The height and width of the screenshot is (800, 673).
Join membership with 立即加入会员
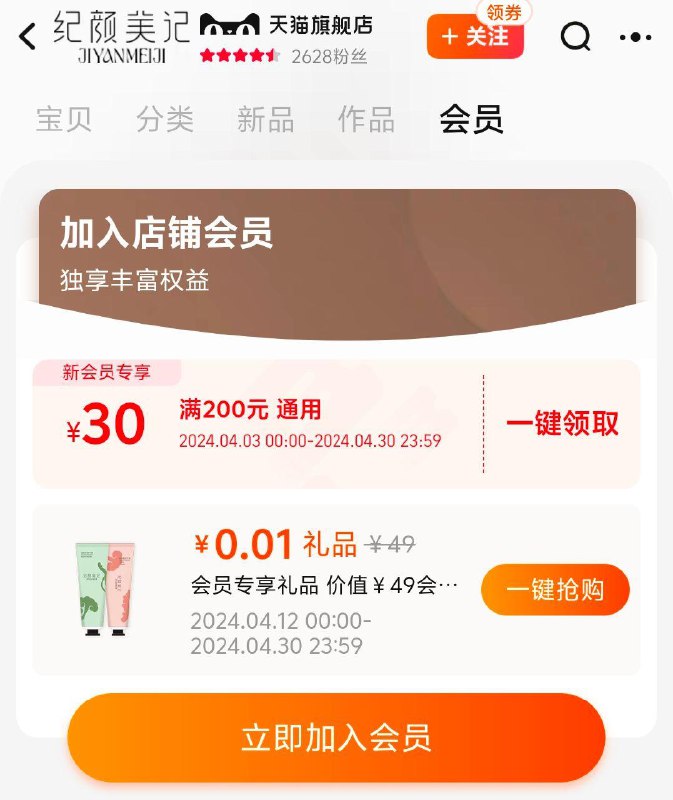coord(336,738)
